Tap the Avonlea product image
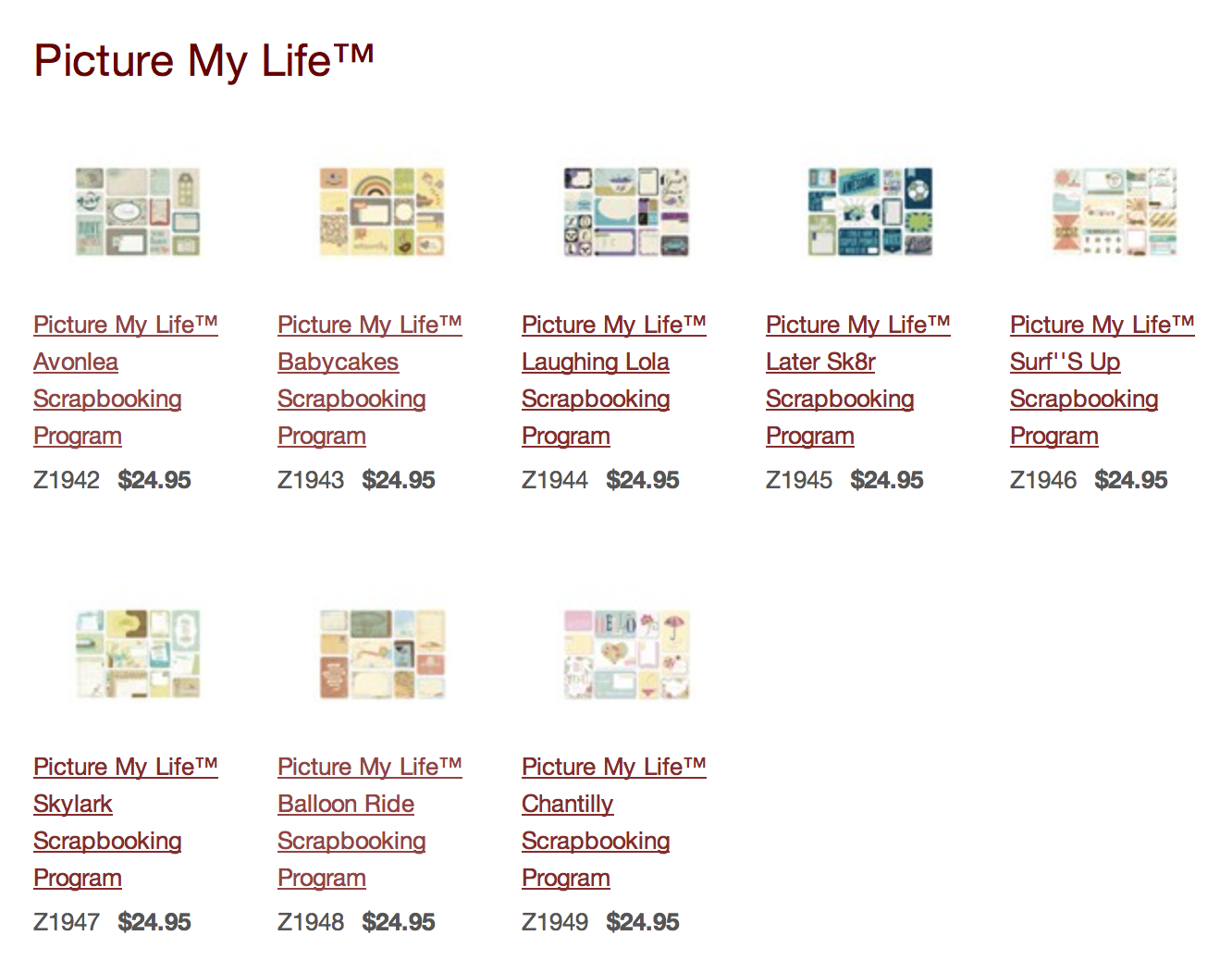 tap(138, 212)
